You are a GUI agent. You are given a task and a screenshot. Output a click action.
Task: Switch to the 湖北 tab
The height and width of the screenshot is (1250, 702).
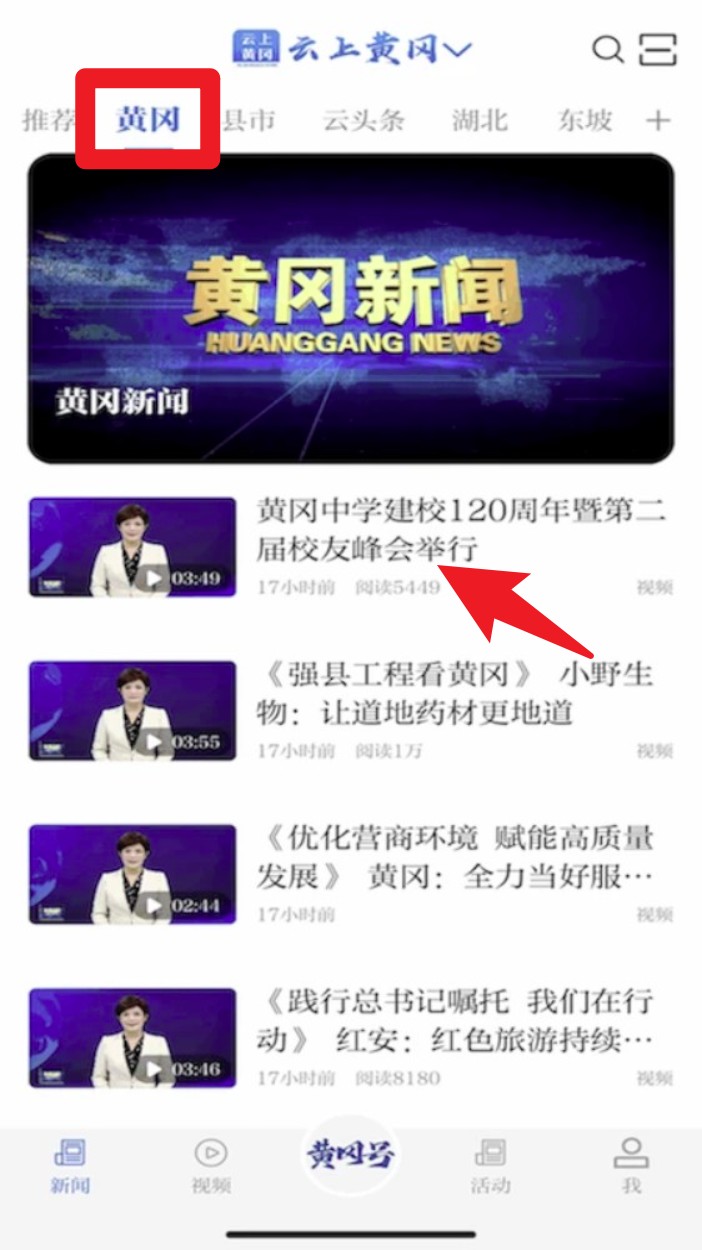coord(480,121)
